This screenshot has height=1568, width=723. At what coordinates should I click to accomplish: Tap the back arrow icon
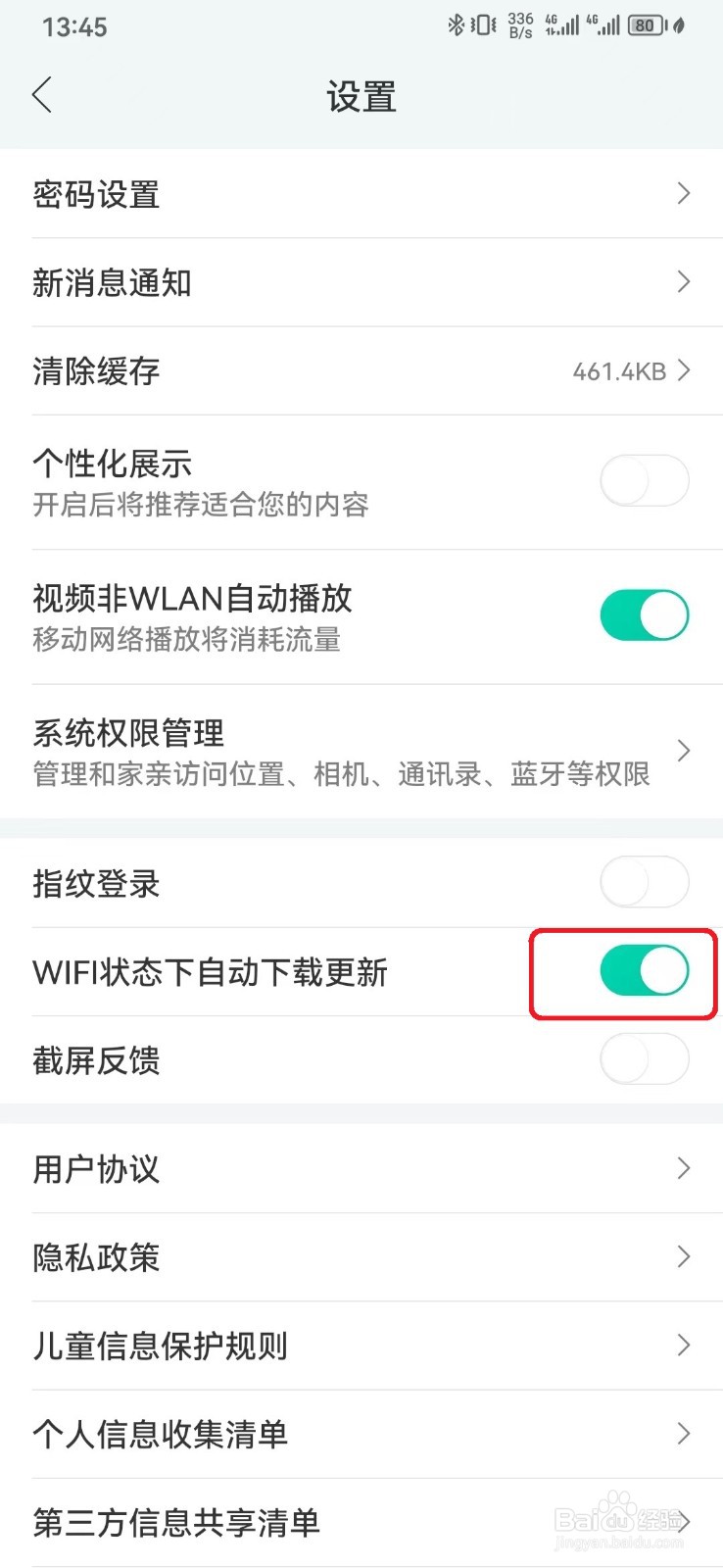(x=41, y=95)
